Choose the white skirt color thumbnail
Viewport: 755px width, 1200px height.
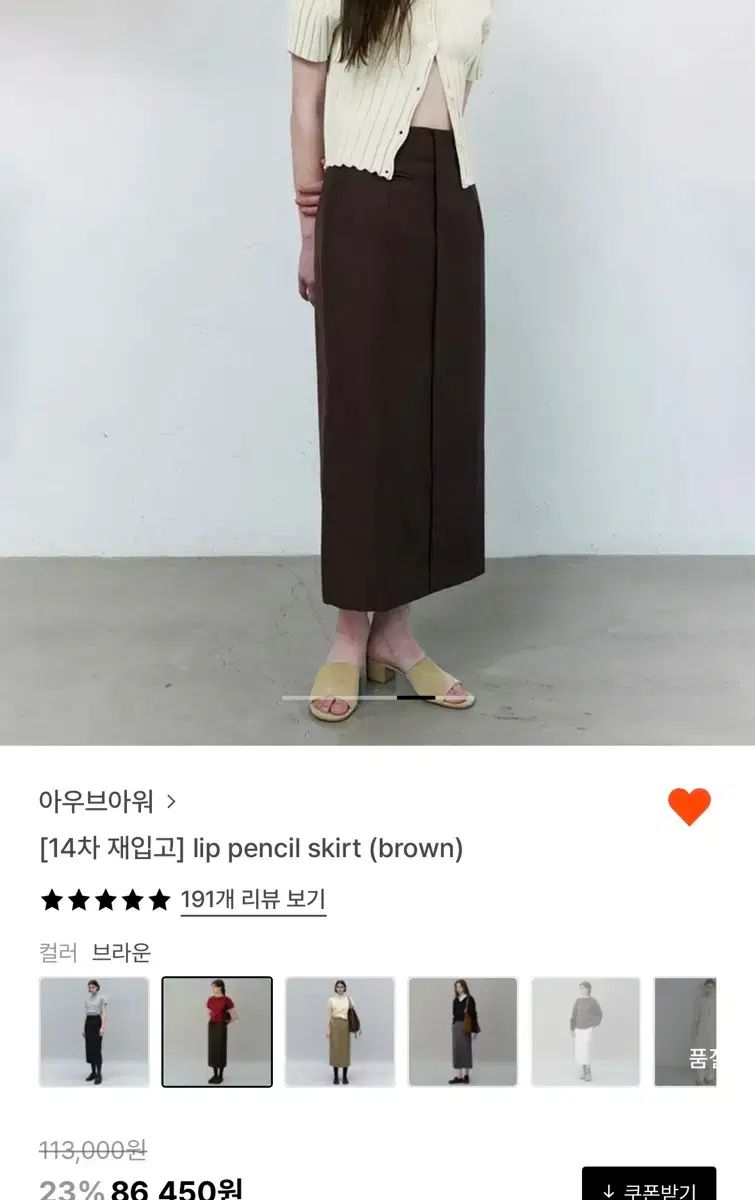(586, 1031)
